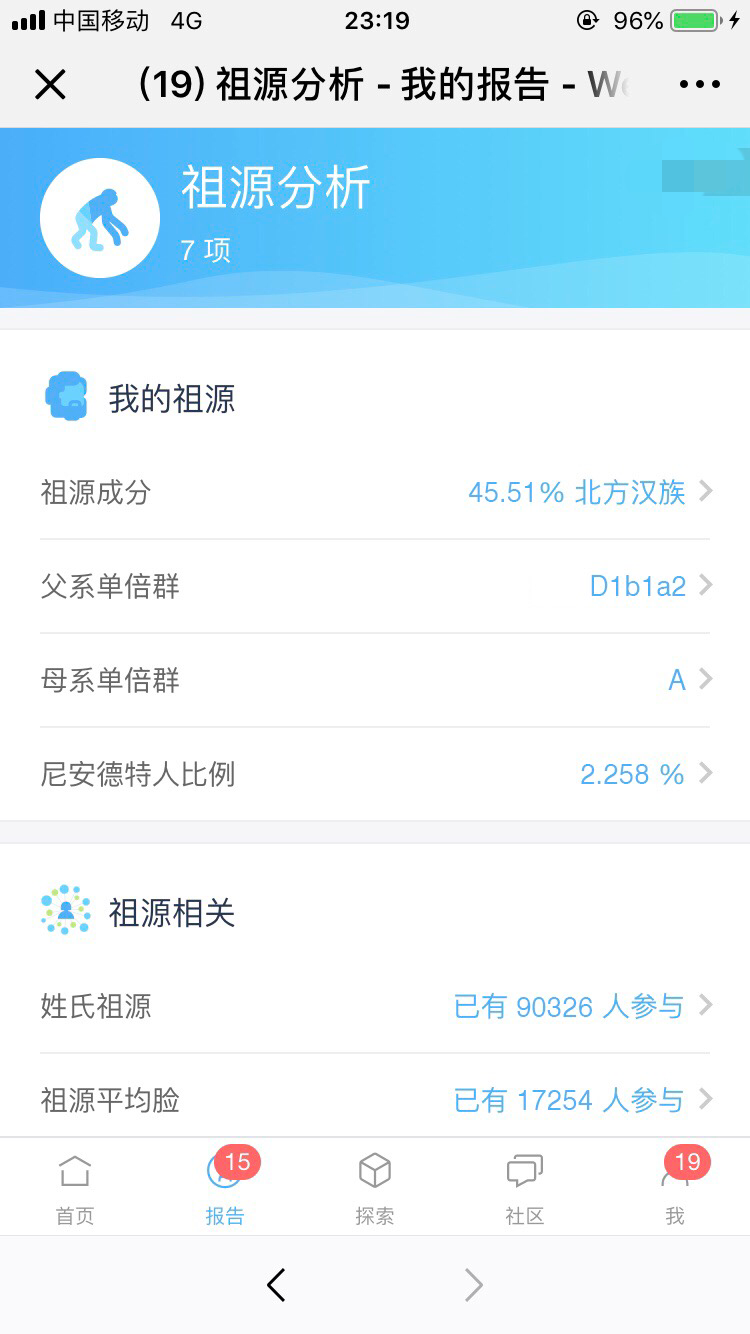Switch to 社区 tab
The height and width of the screenshot is (1334, 750).
tap(525, 1187)
